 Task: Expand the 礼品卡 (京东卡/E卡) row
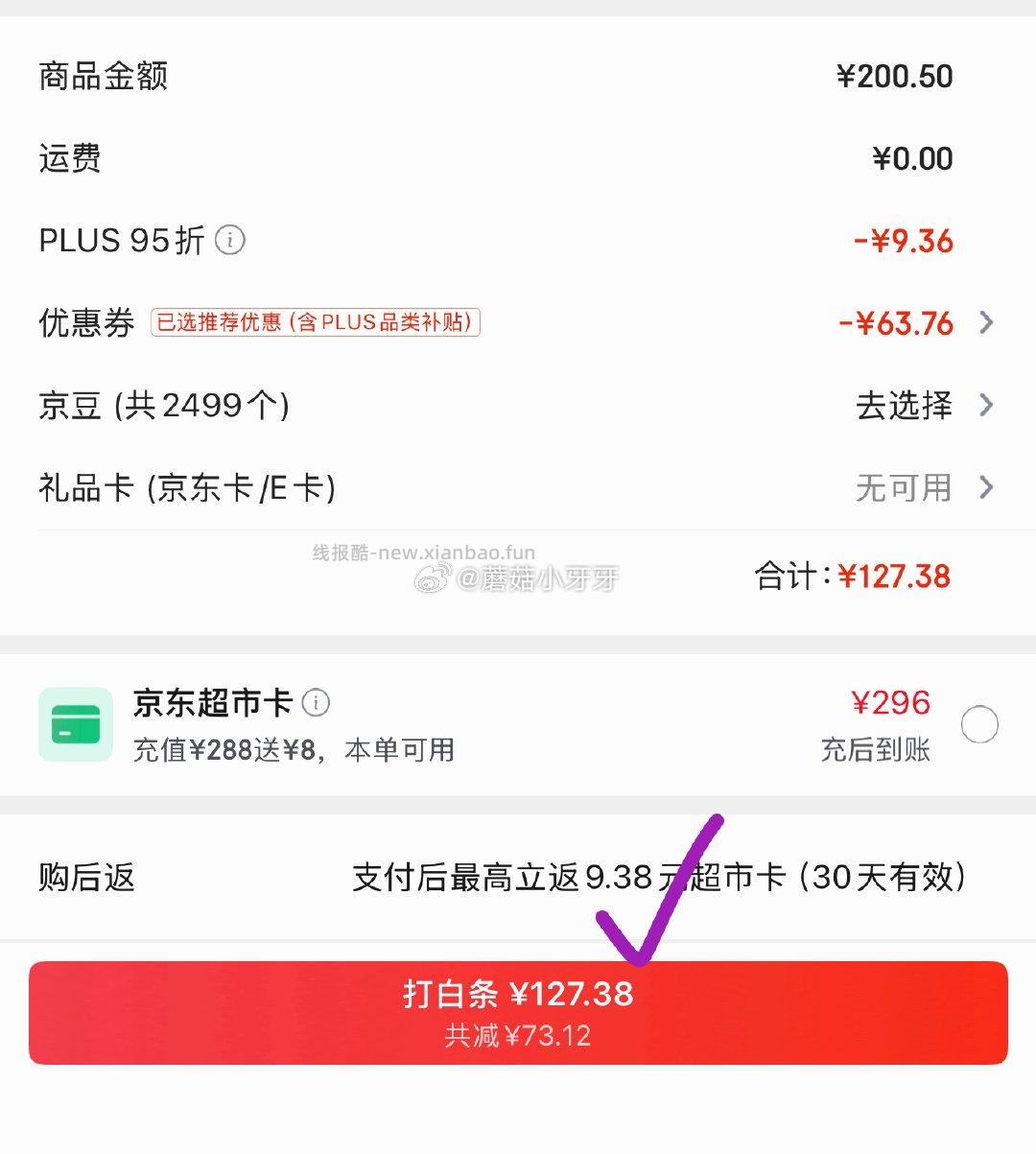(x=986, y=488)
